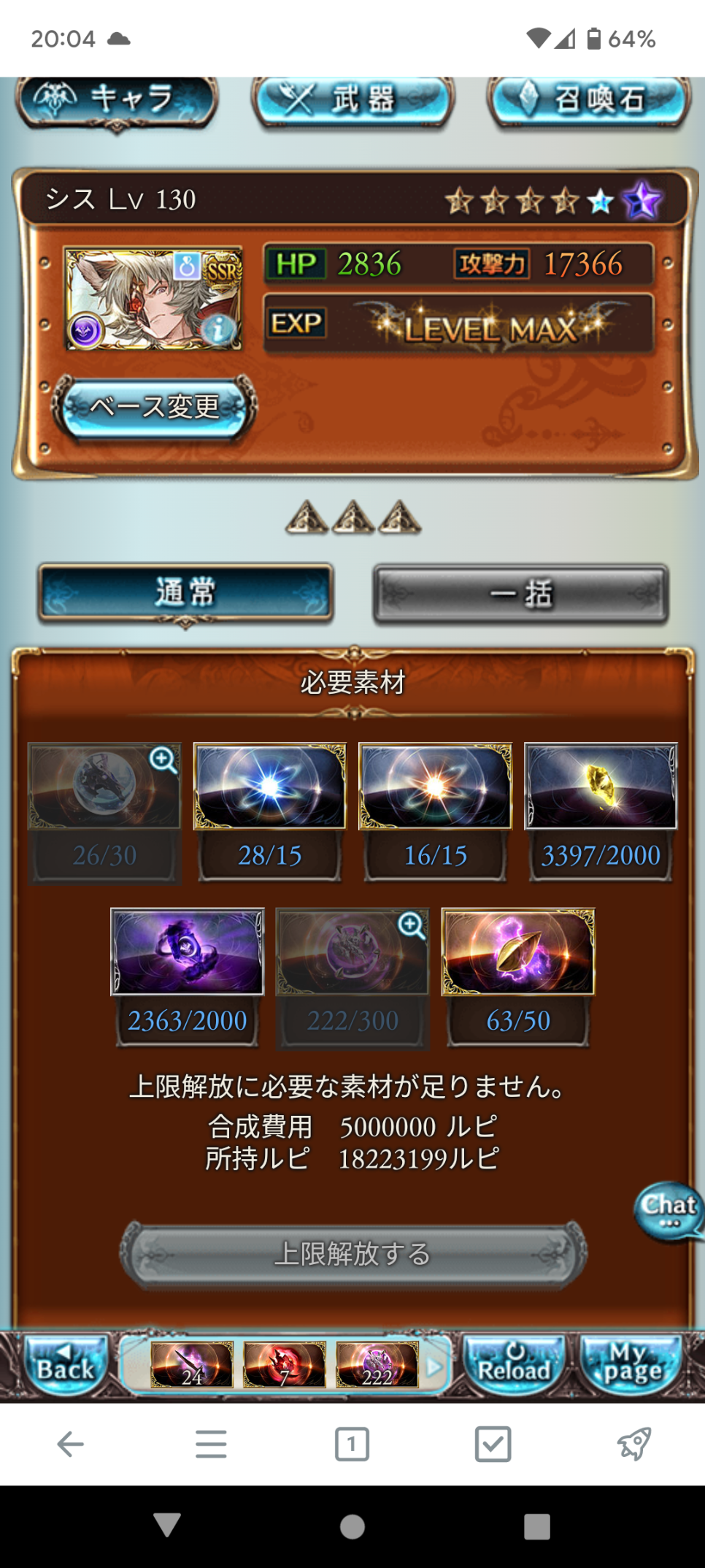This screenshot has height=1568, width=705.
Task: Switch to the 武器 tab
Action: (x=352, y=100)
